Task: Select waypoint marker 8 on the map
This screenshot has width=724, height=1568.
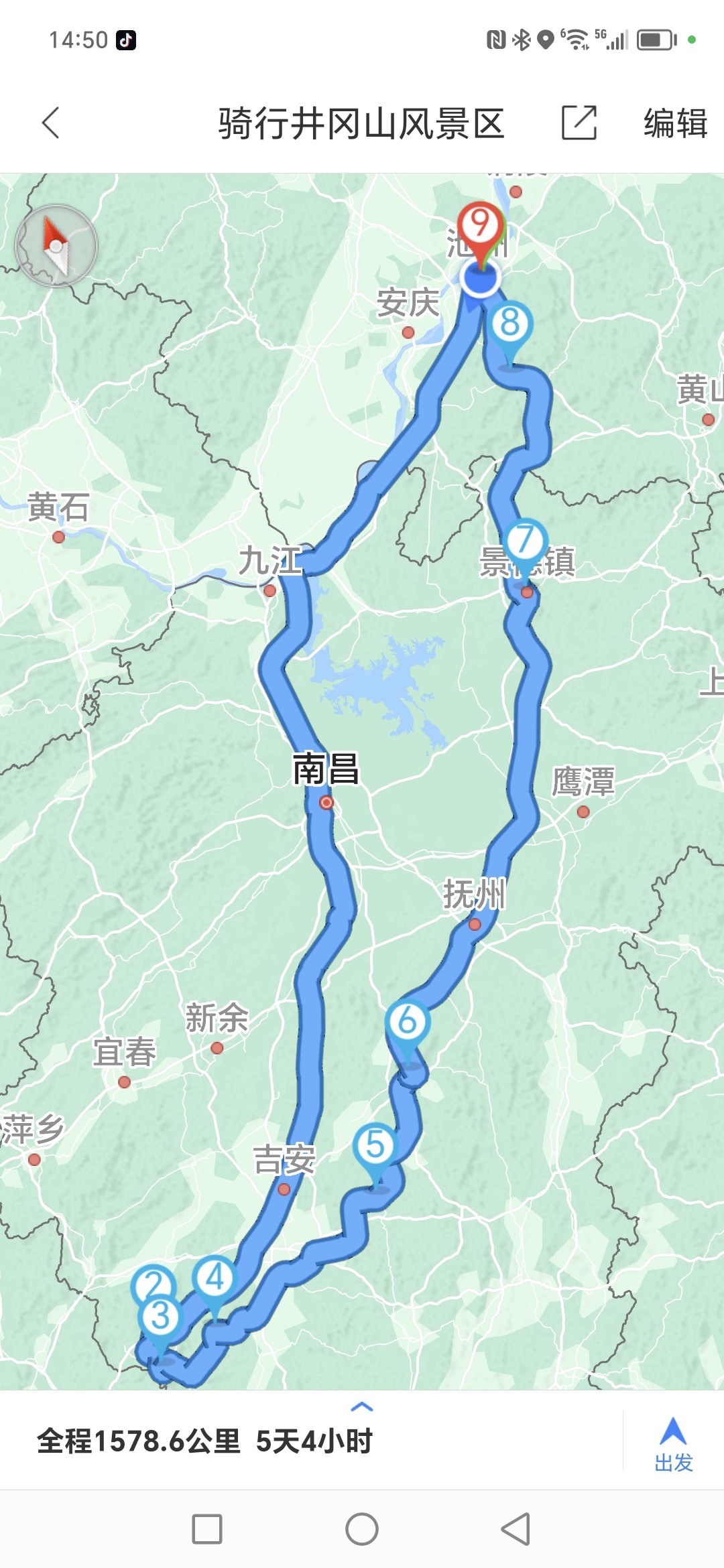Action: tap(511, 324)
